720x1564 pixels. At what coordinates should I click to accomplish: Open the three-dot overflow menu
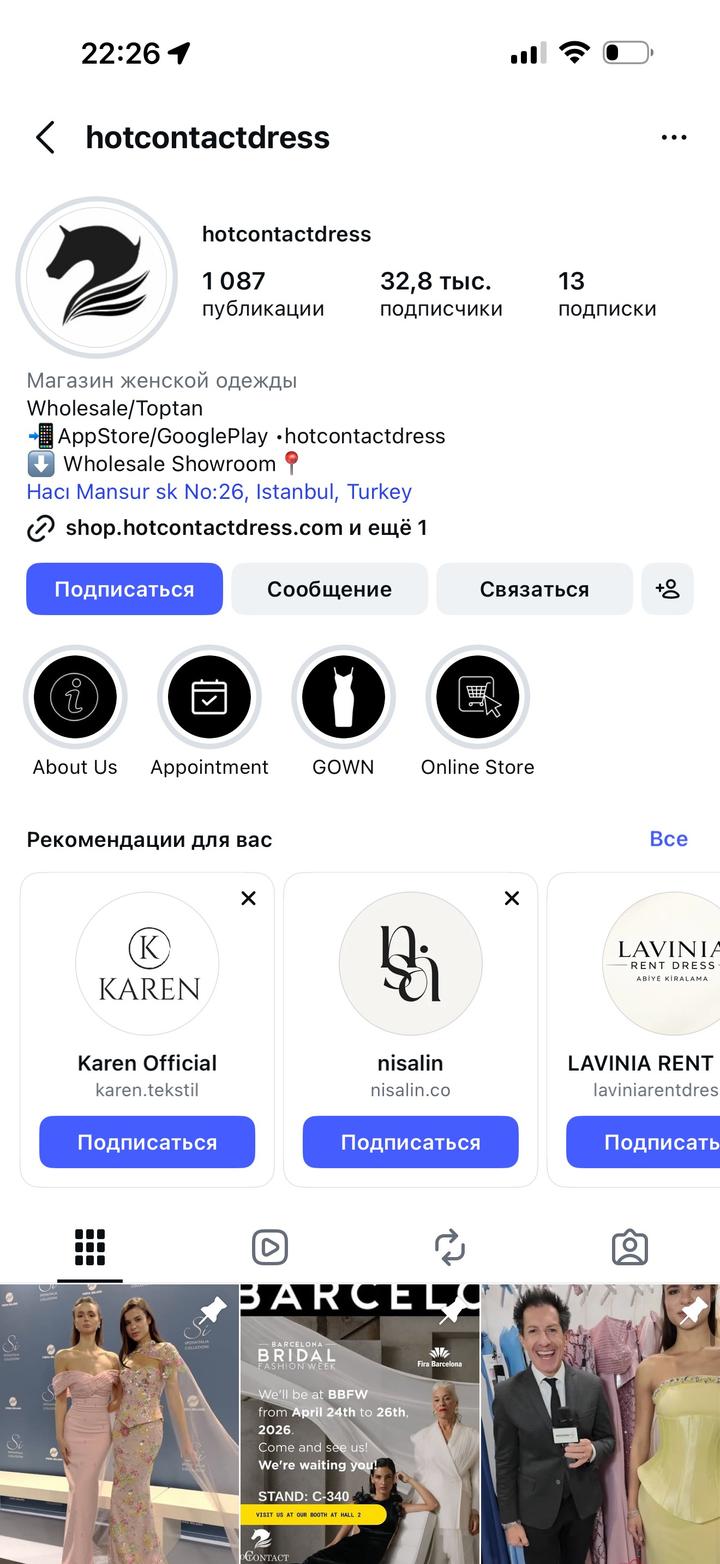(674, 137)
